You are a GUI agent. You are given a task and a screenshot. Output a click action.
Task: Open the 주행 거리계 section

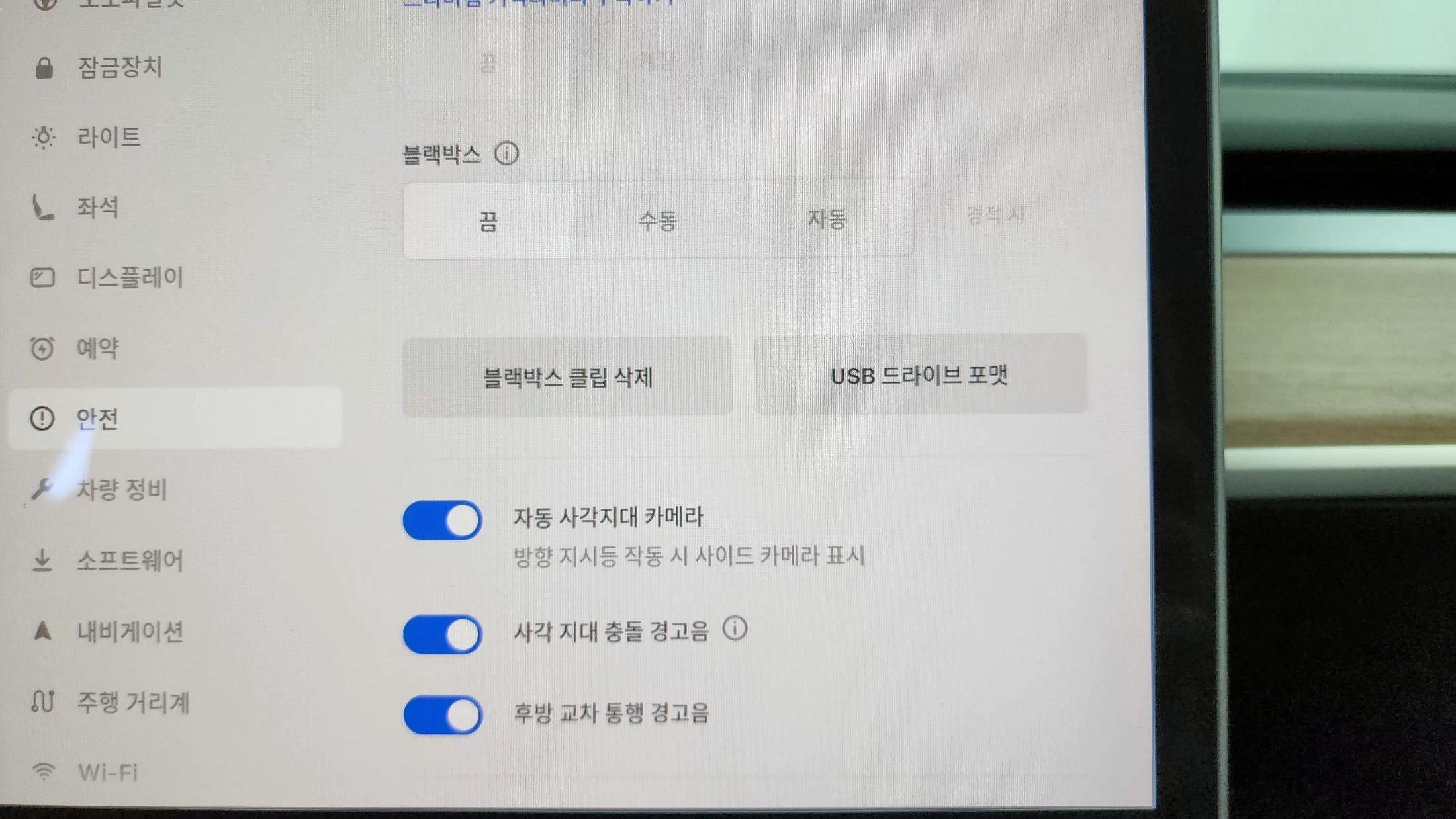[x=133, y=702]
